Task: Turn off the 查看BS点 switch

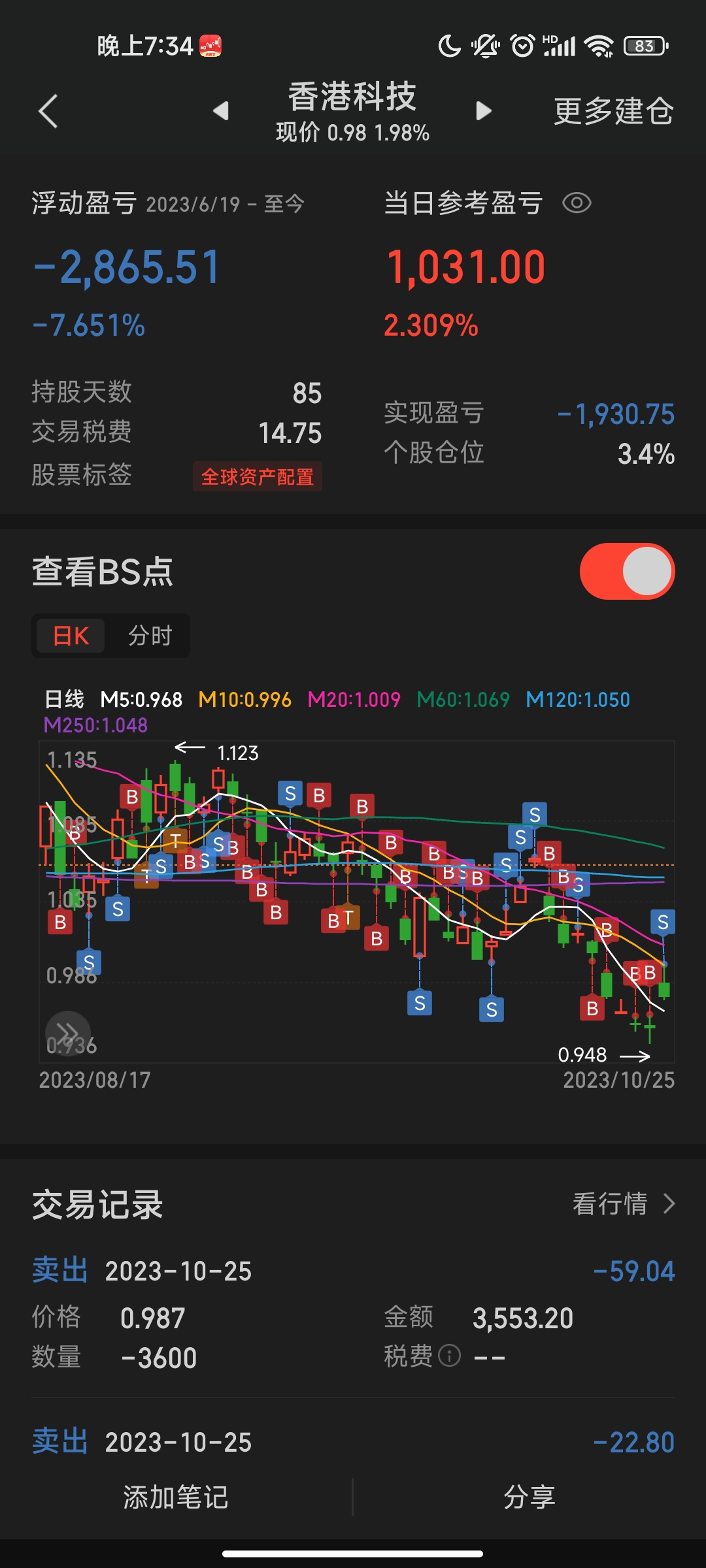Action: [626, 572]
